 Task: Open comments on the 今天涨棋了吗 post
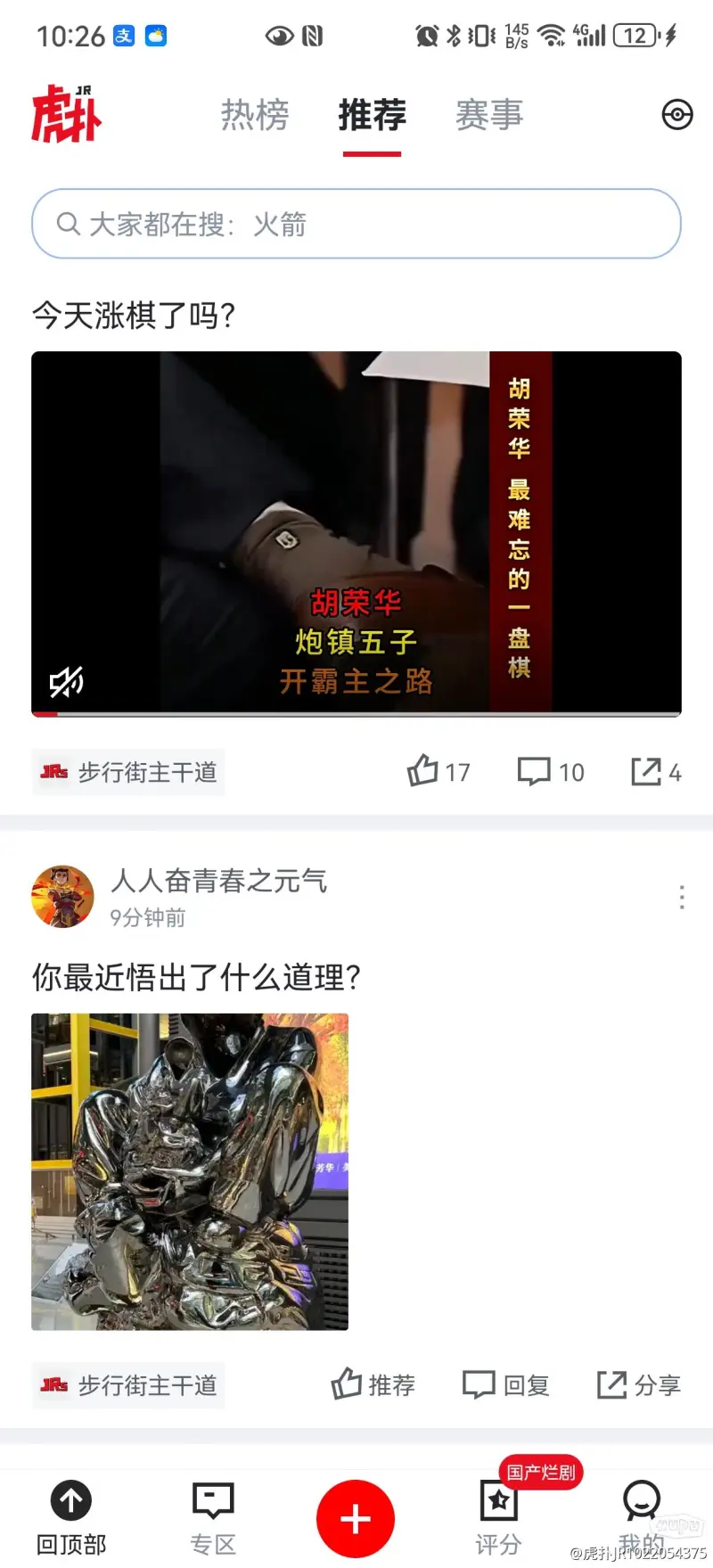point(551,772)
